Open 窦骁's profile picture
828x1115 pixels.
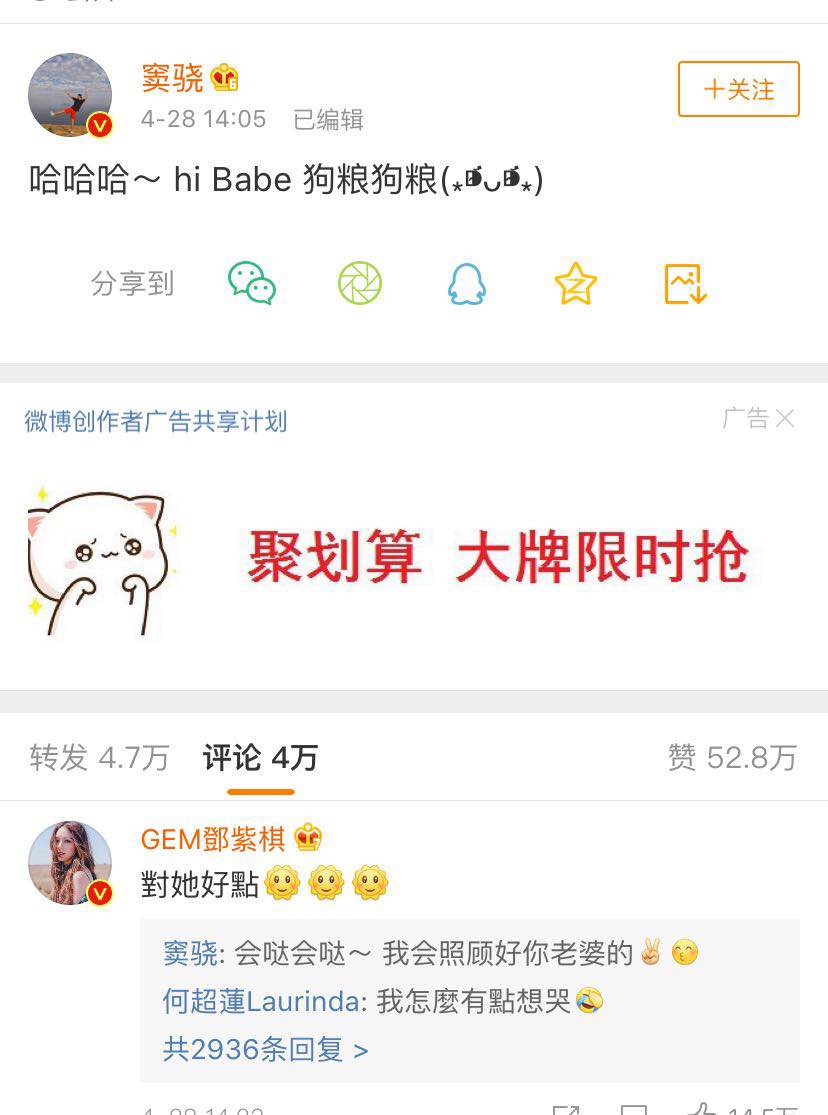[70, 95]
